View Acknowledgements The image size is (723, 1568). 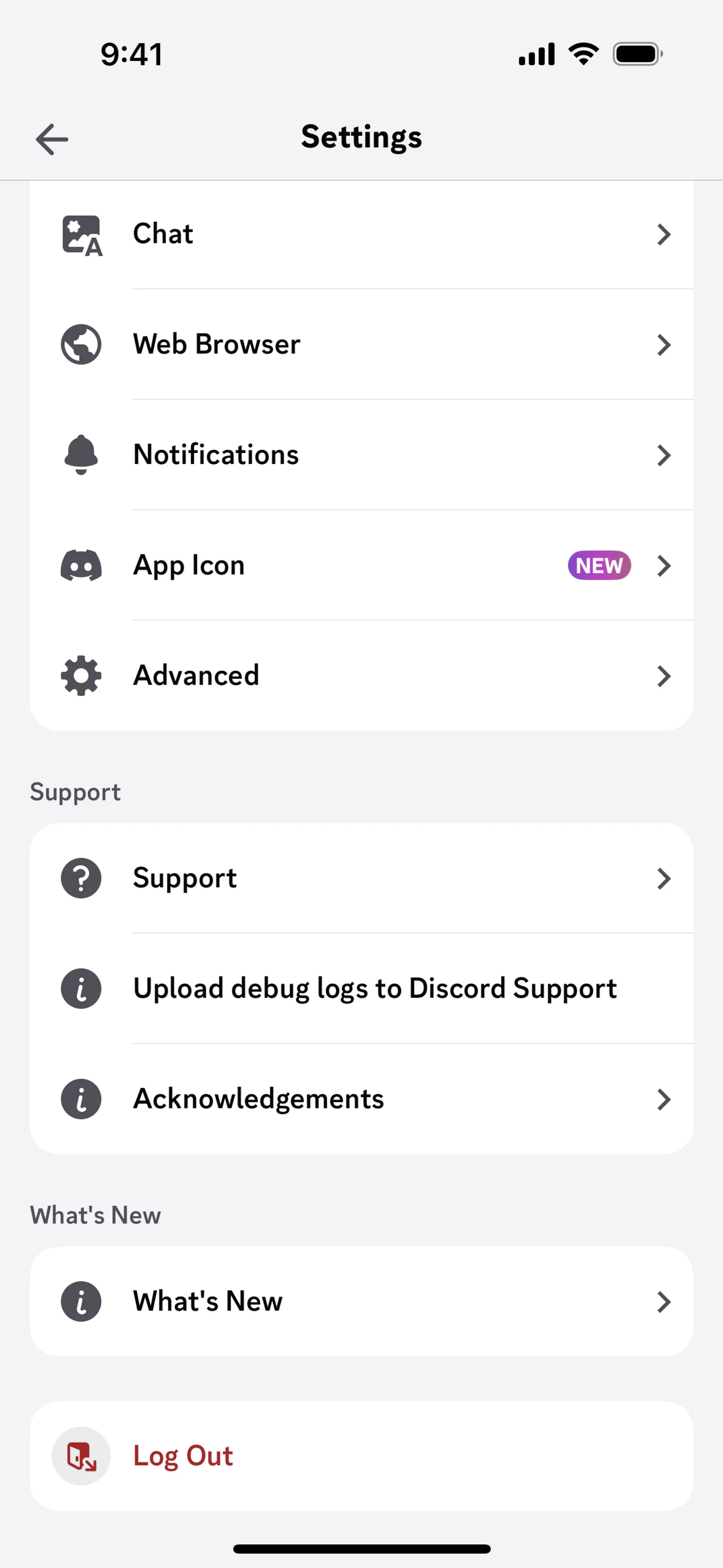point(361,1099)
